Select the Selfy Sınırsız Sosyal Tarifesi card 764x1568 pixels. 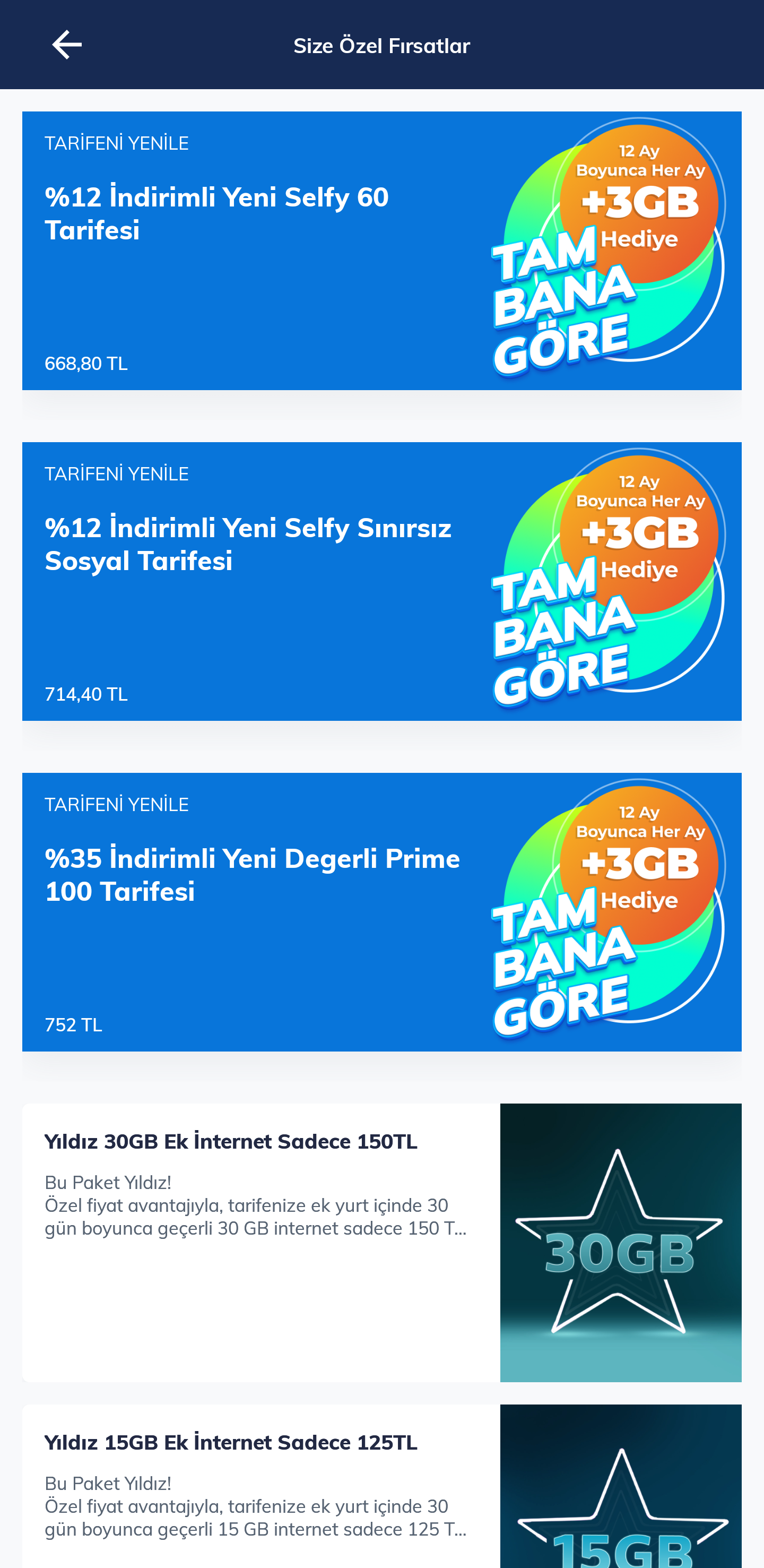tap(381, 581)
